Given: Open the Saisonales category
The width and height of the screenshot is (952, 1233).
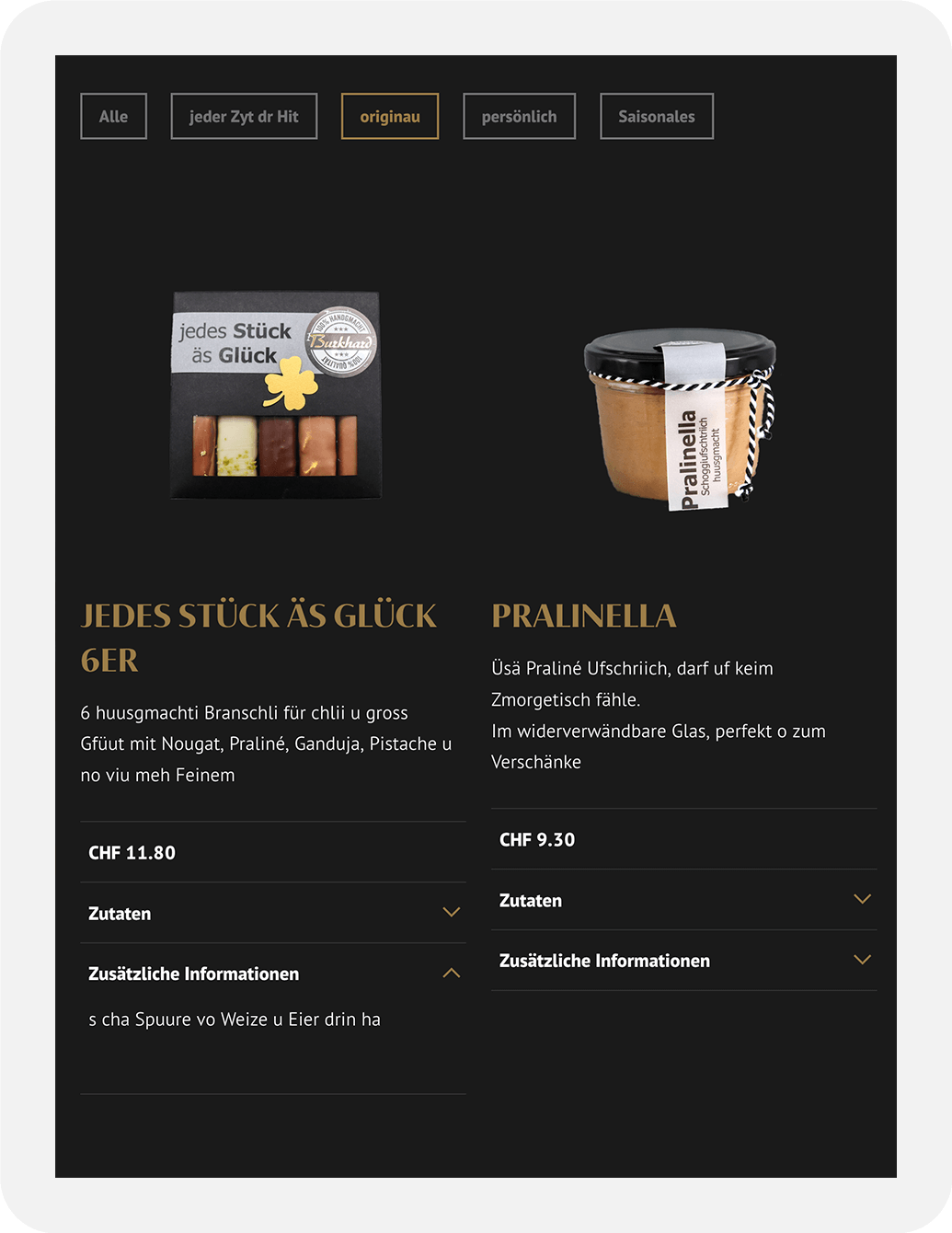Looking at the screenshot, I should [x=657, y=117].
